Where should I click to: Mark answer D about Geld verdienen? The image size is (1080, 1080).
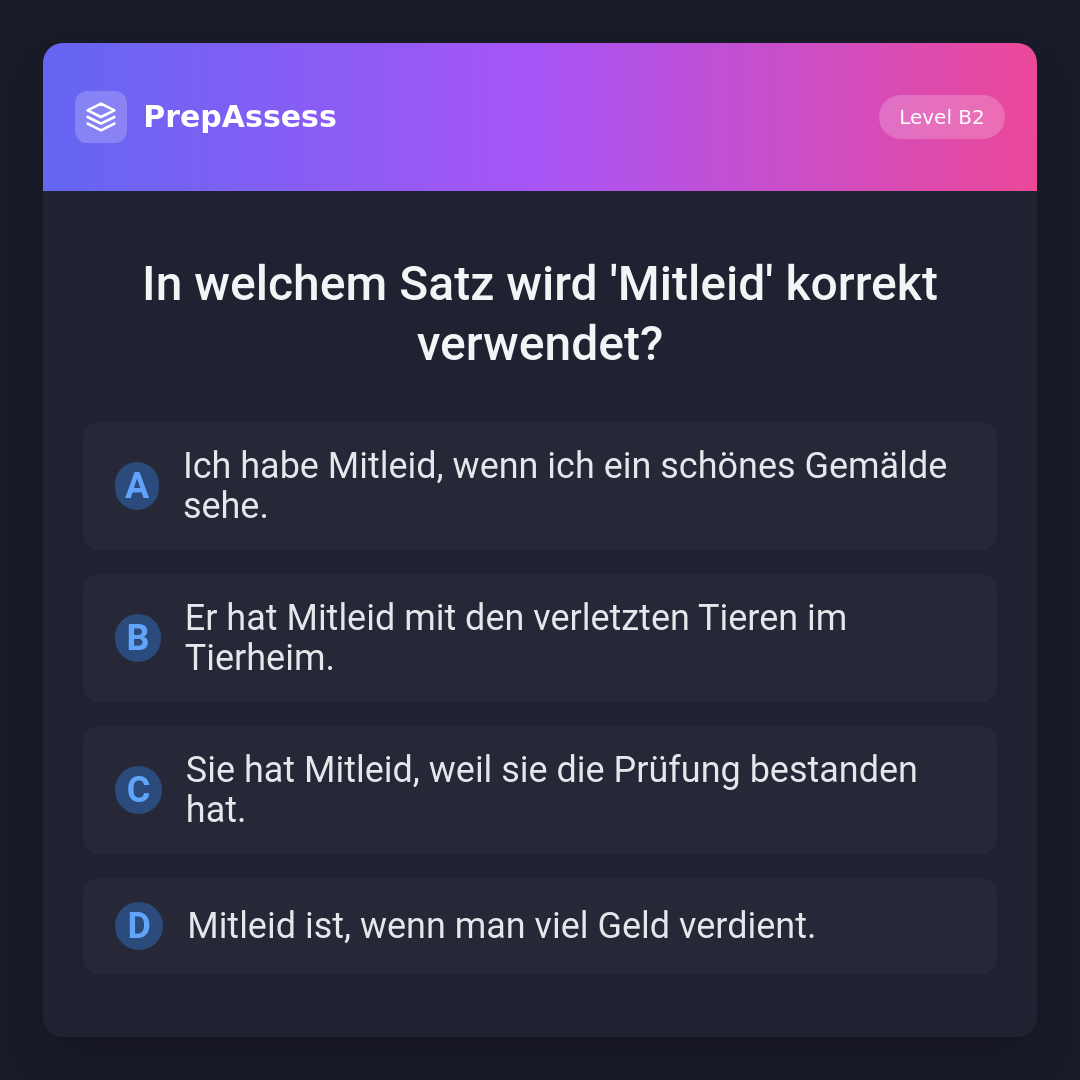[540, 926]
